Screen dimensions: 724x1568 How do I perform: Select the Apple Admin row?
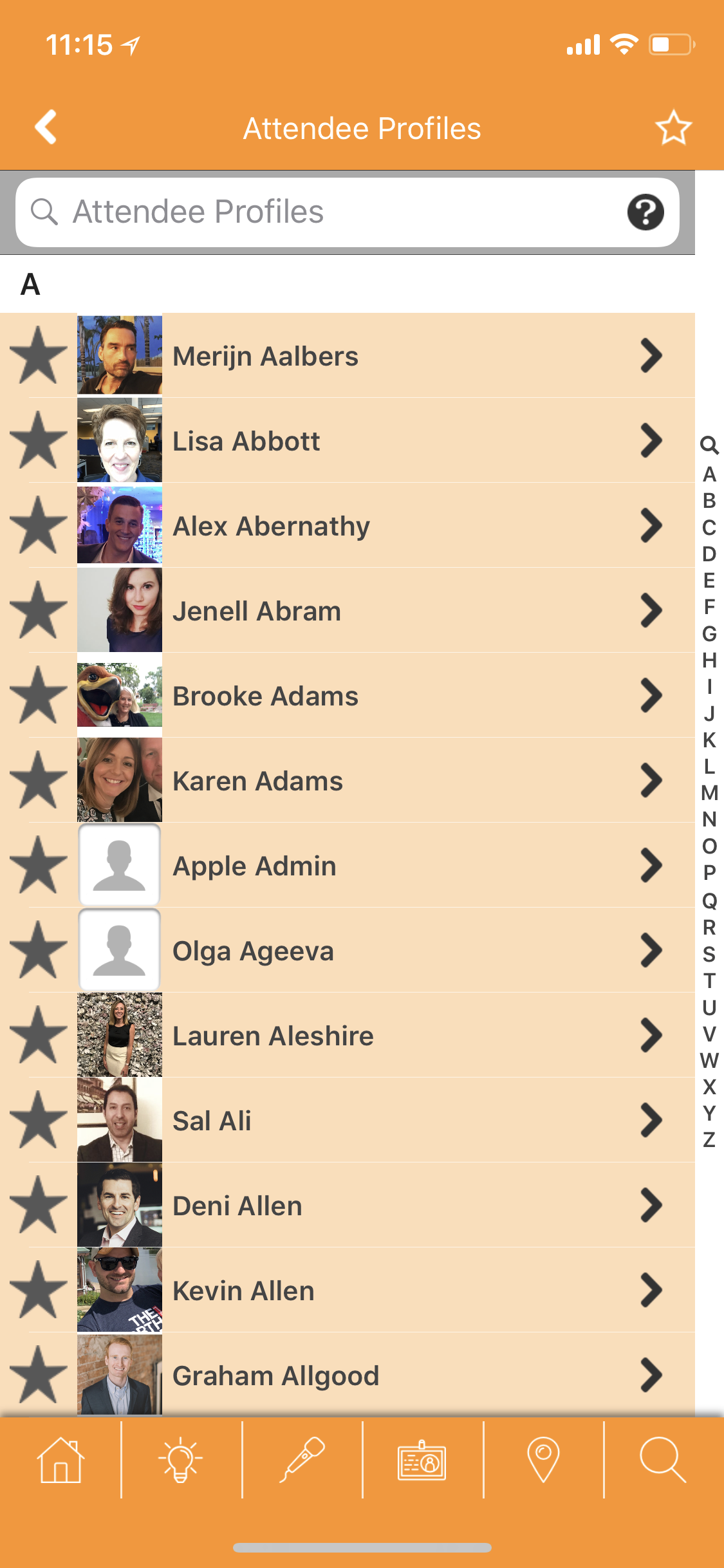[x=348, y=865]
